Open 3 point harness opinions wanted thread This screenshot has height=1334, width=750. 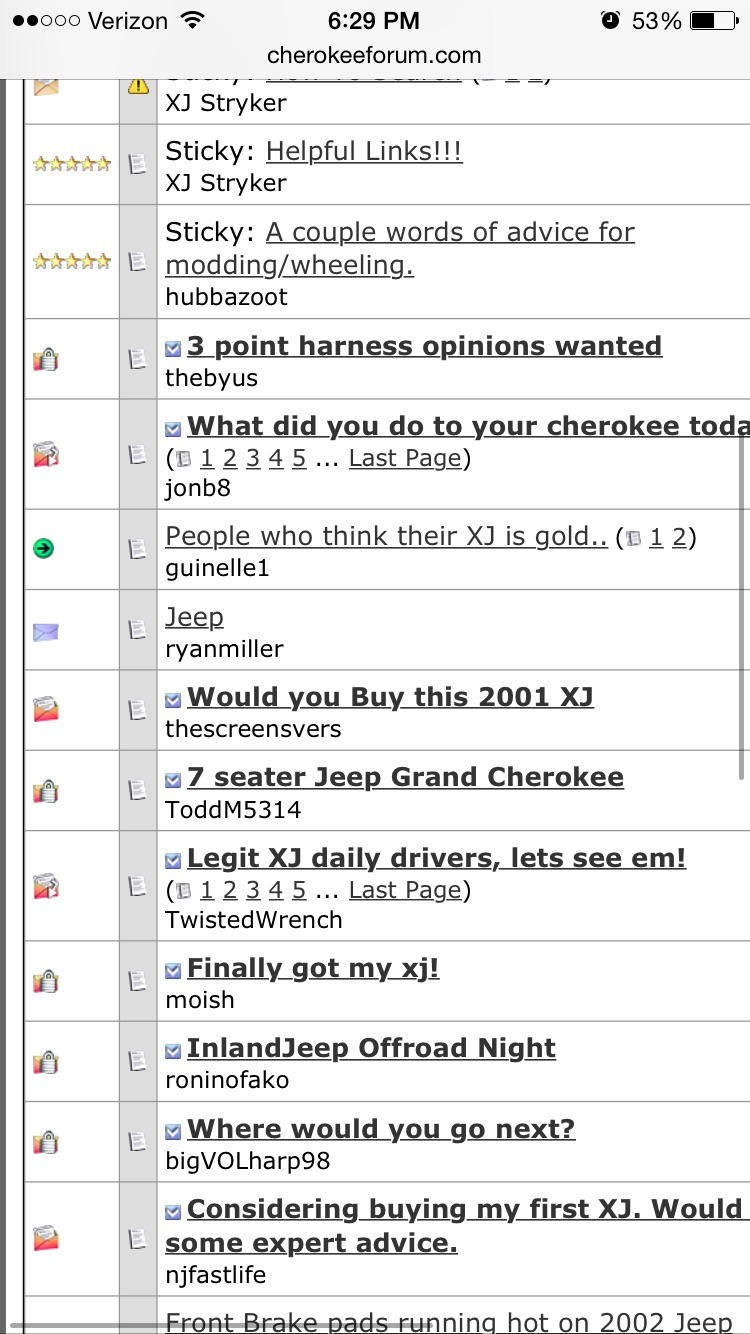click(x=424, y=346)
